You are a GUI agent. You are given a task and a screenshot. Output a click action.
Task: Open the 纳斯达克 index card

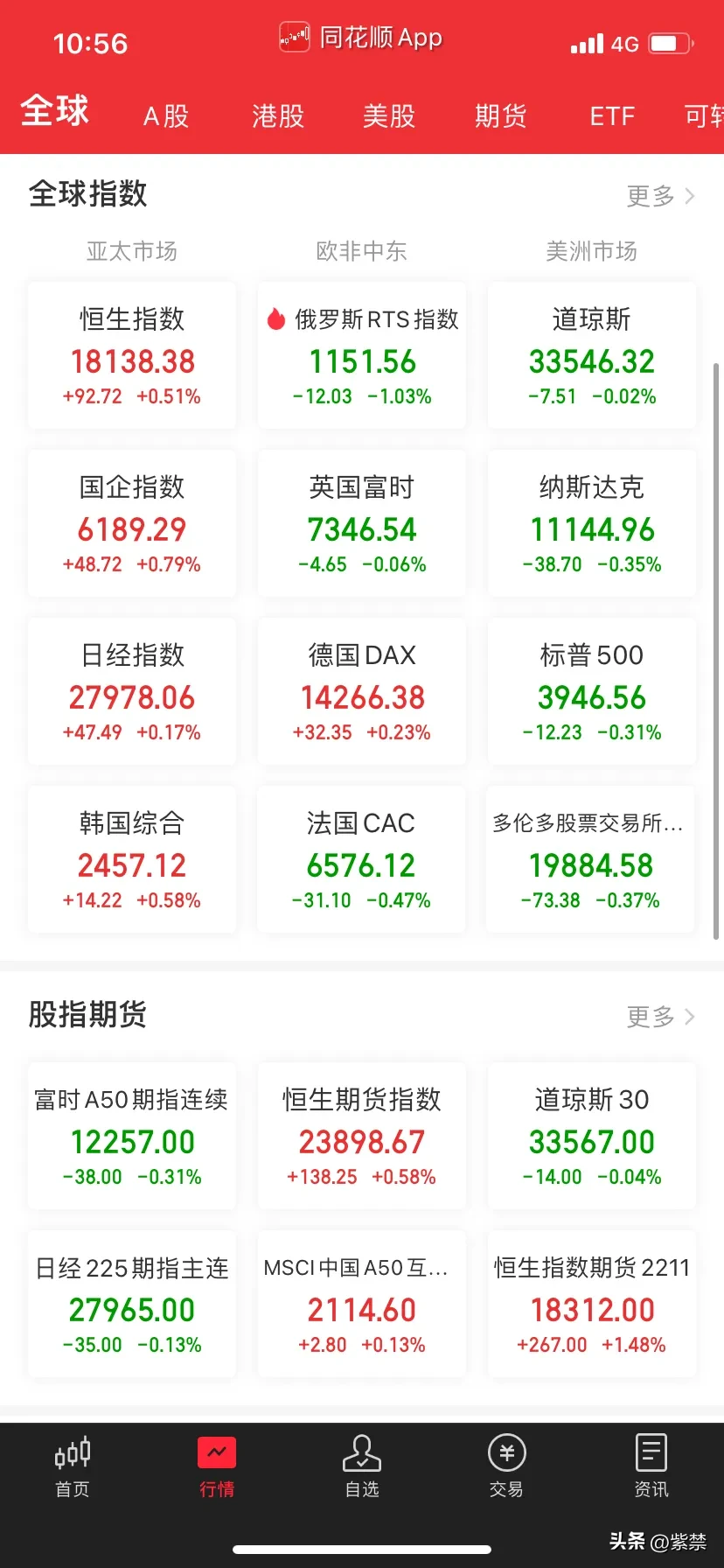click(x=592, y=523)
